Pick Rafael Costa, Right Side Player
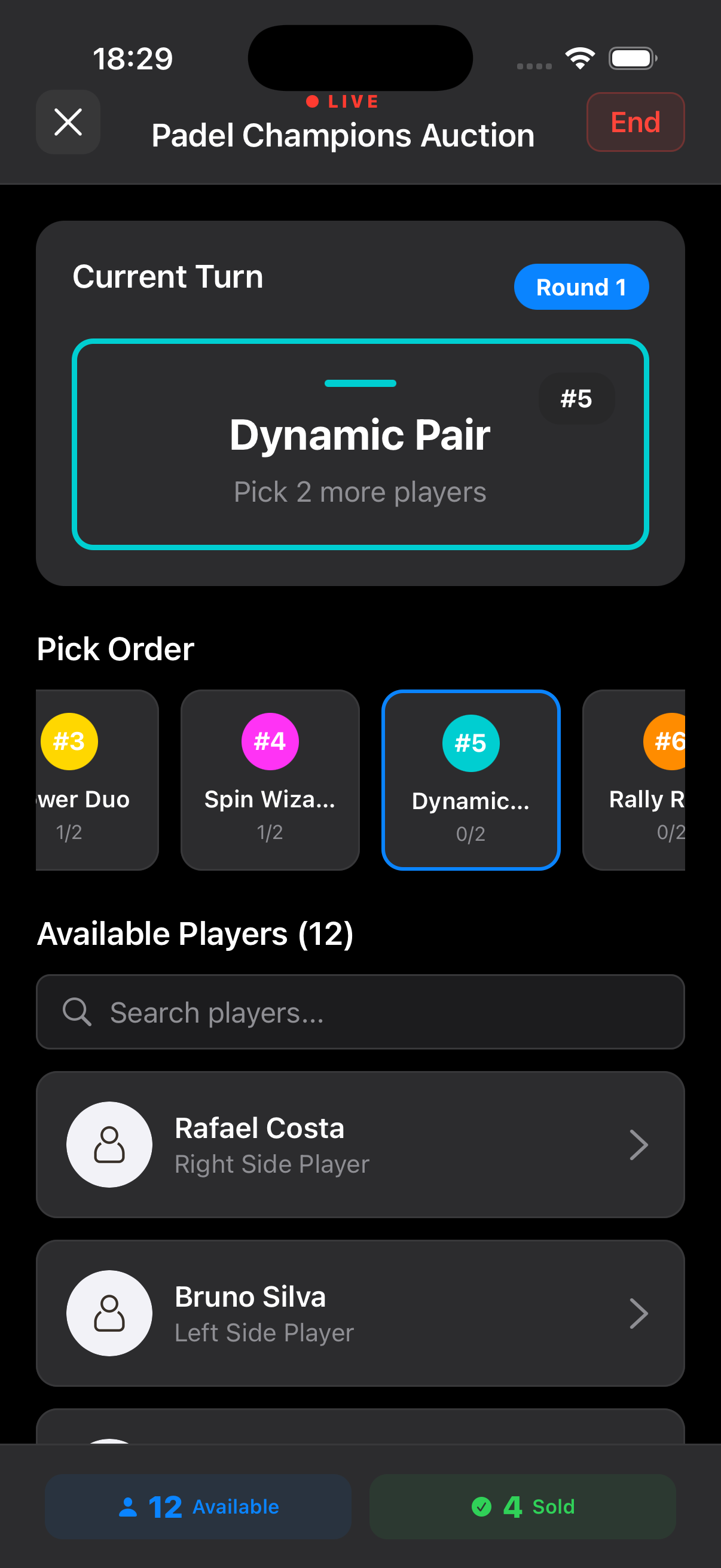Screen dimensions: 721x1568 (x=360, y=1145)
